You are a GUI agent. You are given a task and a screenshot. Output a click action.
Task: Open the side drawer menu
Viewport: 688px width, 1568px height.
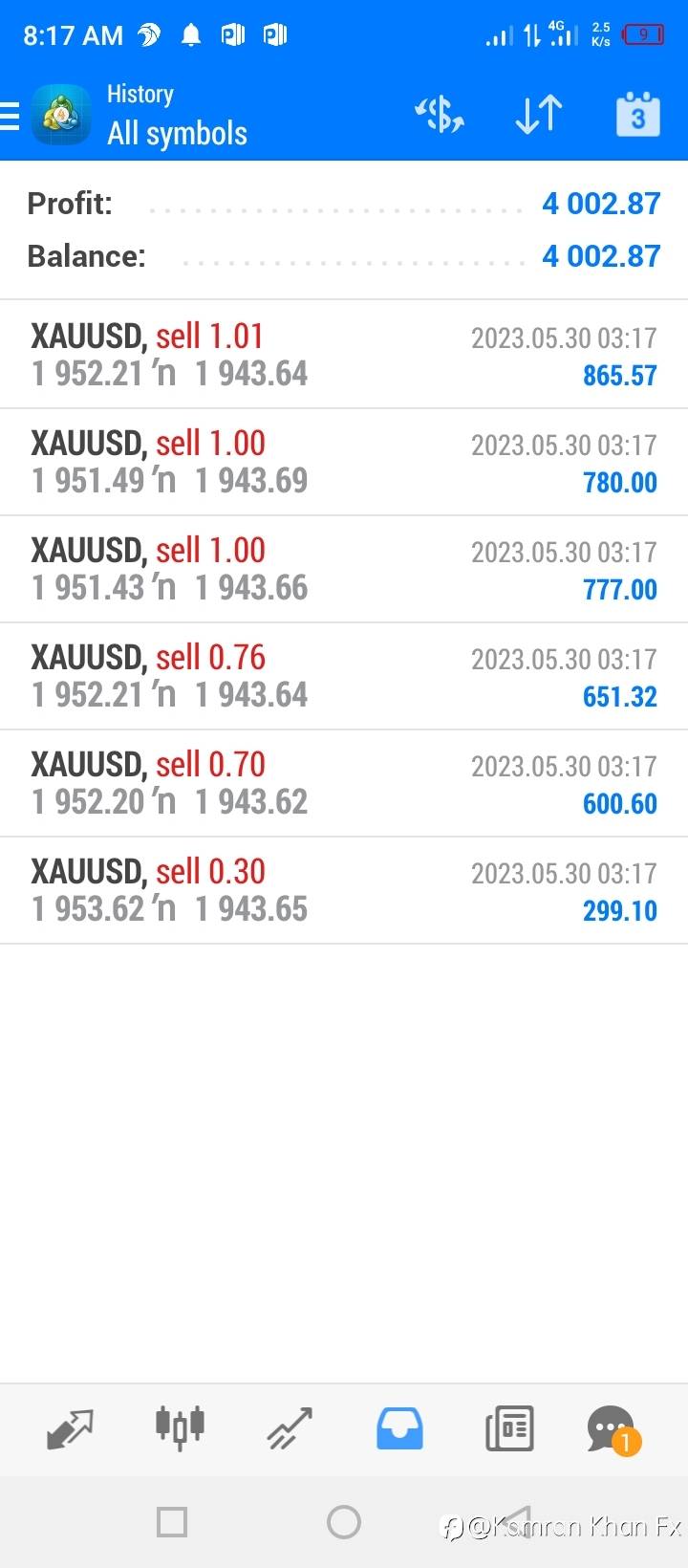(x=11, y=116)
